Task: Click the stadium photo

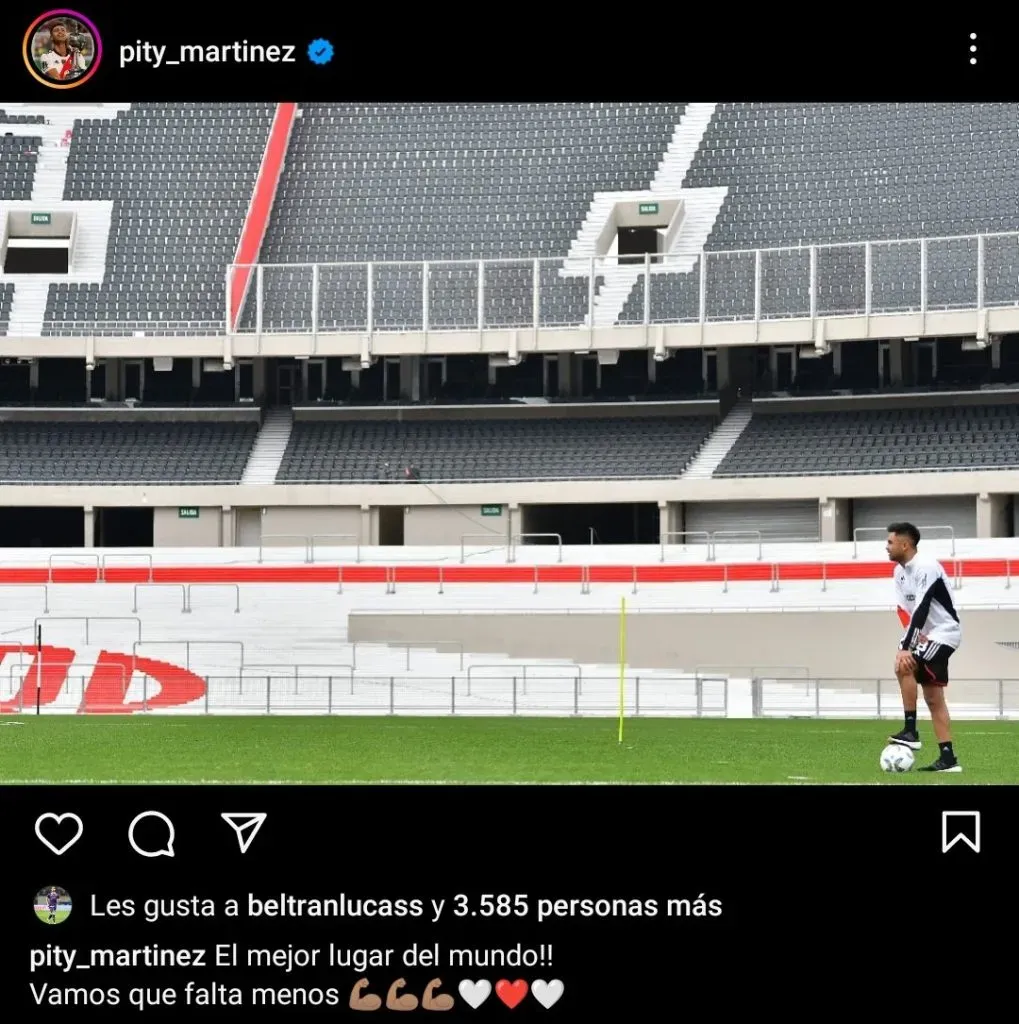Action: click(x=510, y=440)
